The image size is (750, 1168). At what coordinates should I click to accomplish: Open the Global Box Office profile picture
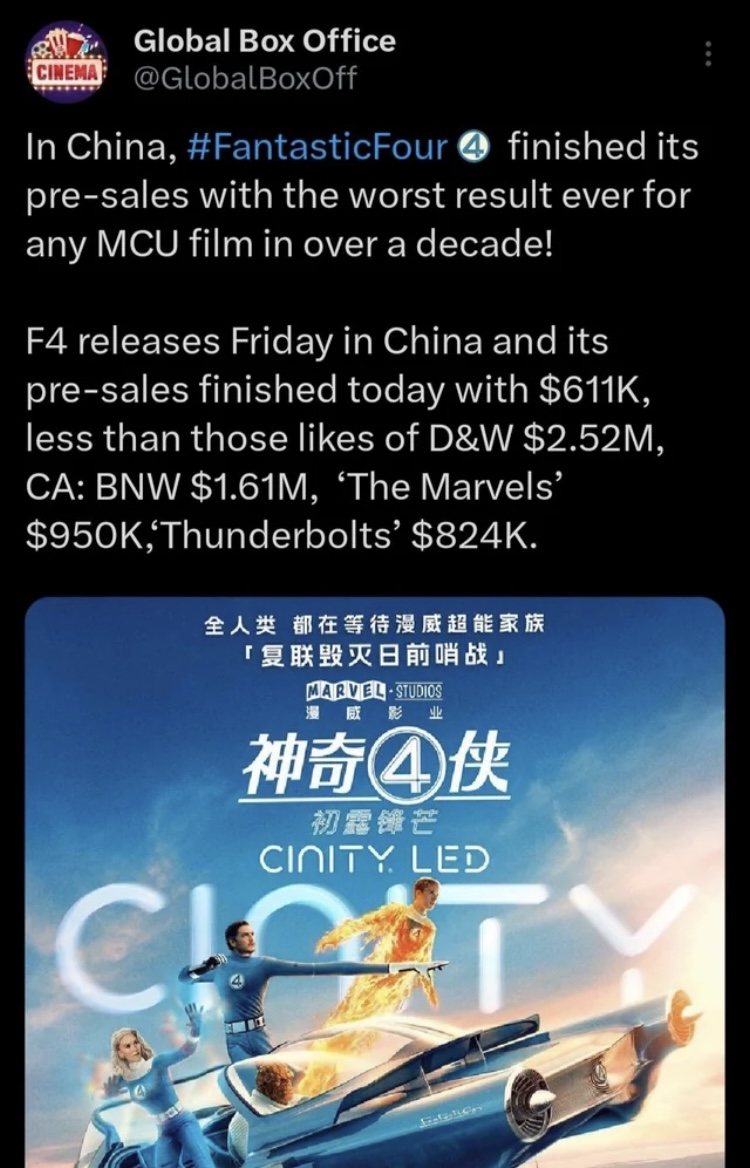(x=66, y=60)
